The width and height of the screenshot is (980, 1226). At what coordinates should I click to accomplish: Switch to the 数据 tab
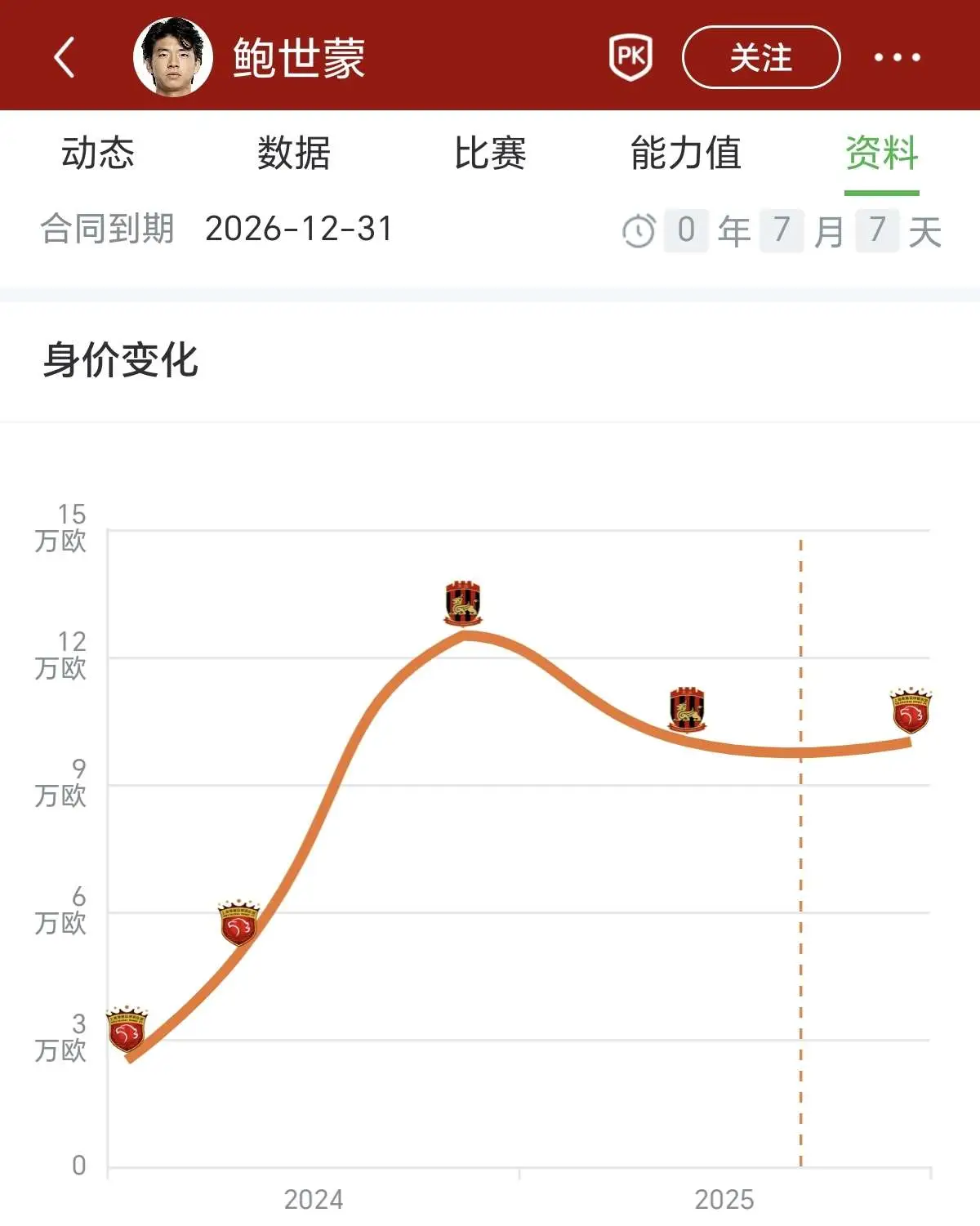(x=294, y=154)
